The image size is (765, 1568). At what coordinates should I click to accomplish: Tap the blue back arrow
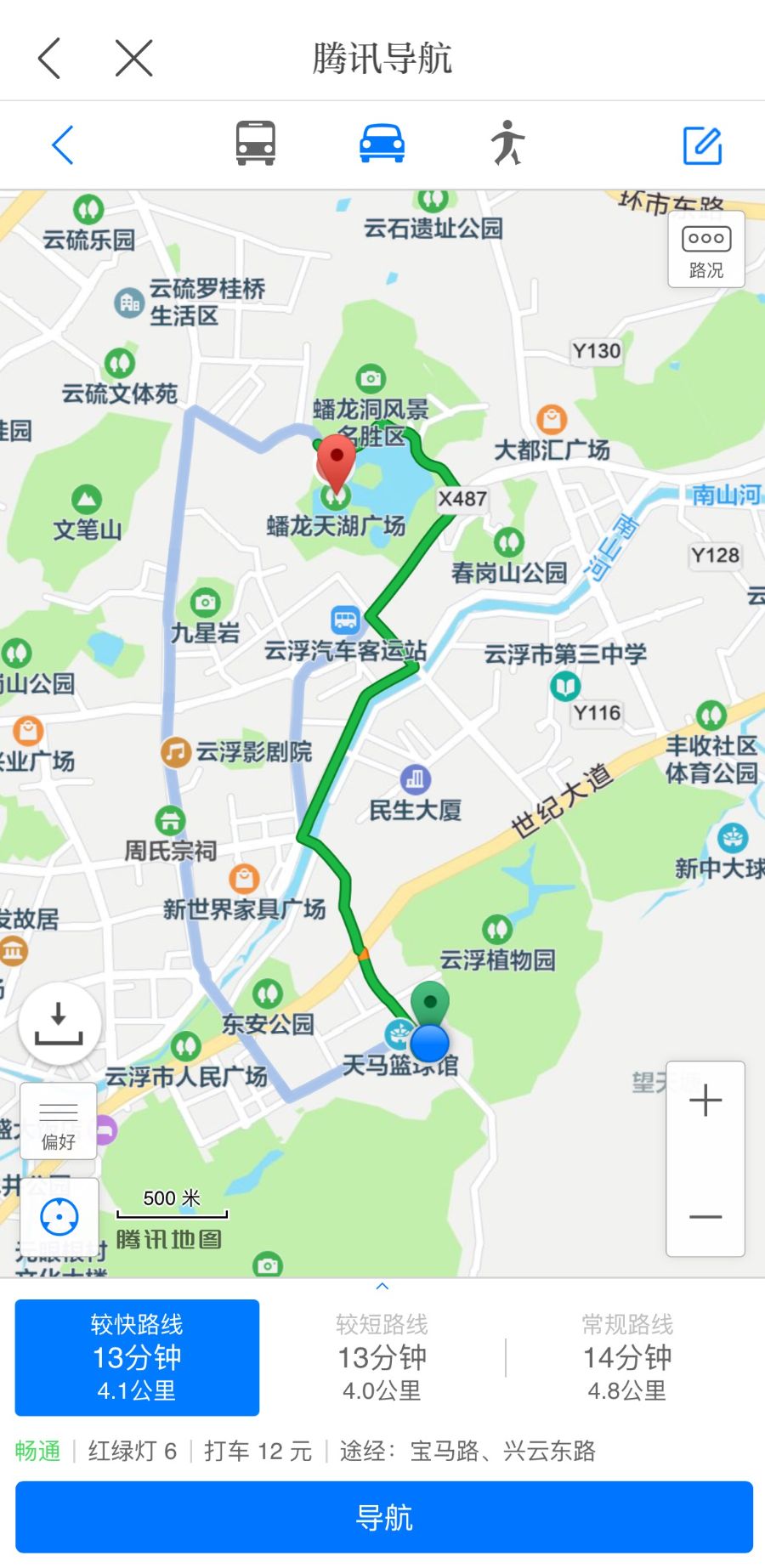tap(63, 144)
